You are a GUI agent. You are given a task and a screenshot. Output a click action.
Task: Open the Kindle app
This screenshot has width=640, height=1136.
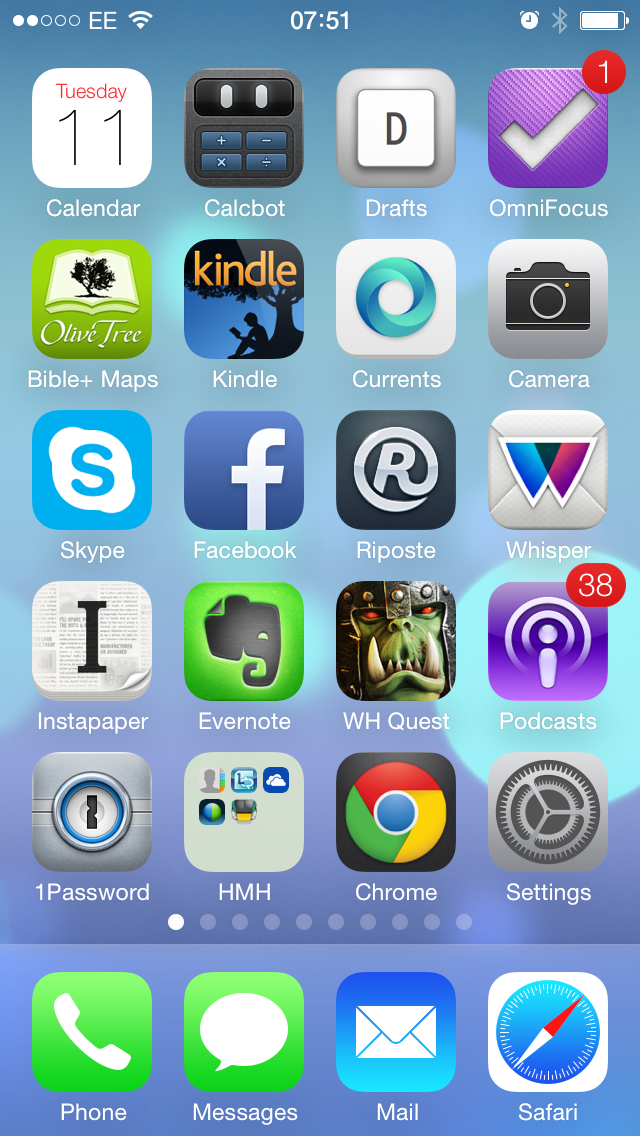[x=244, y=299]
